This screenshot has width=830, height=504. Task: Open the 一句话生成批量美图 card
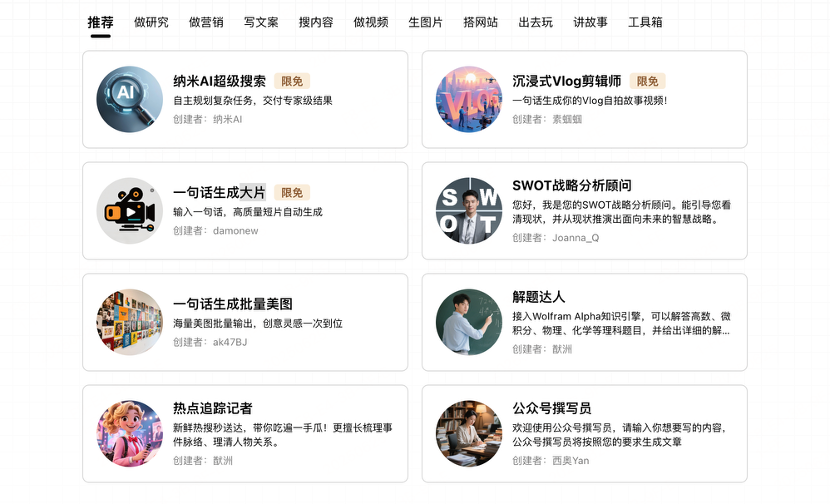click(x=245, y=322)
